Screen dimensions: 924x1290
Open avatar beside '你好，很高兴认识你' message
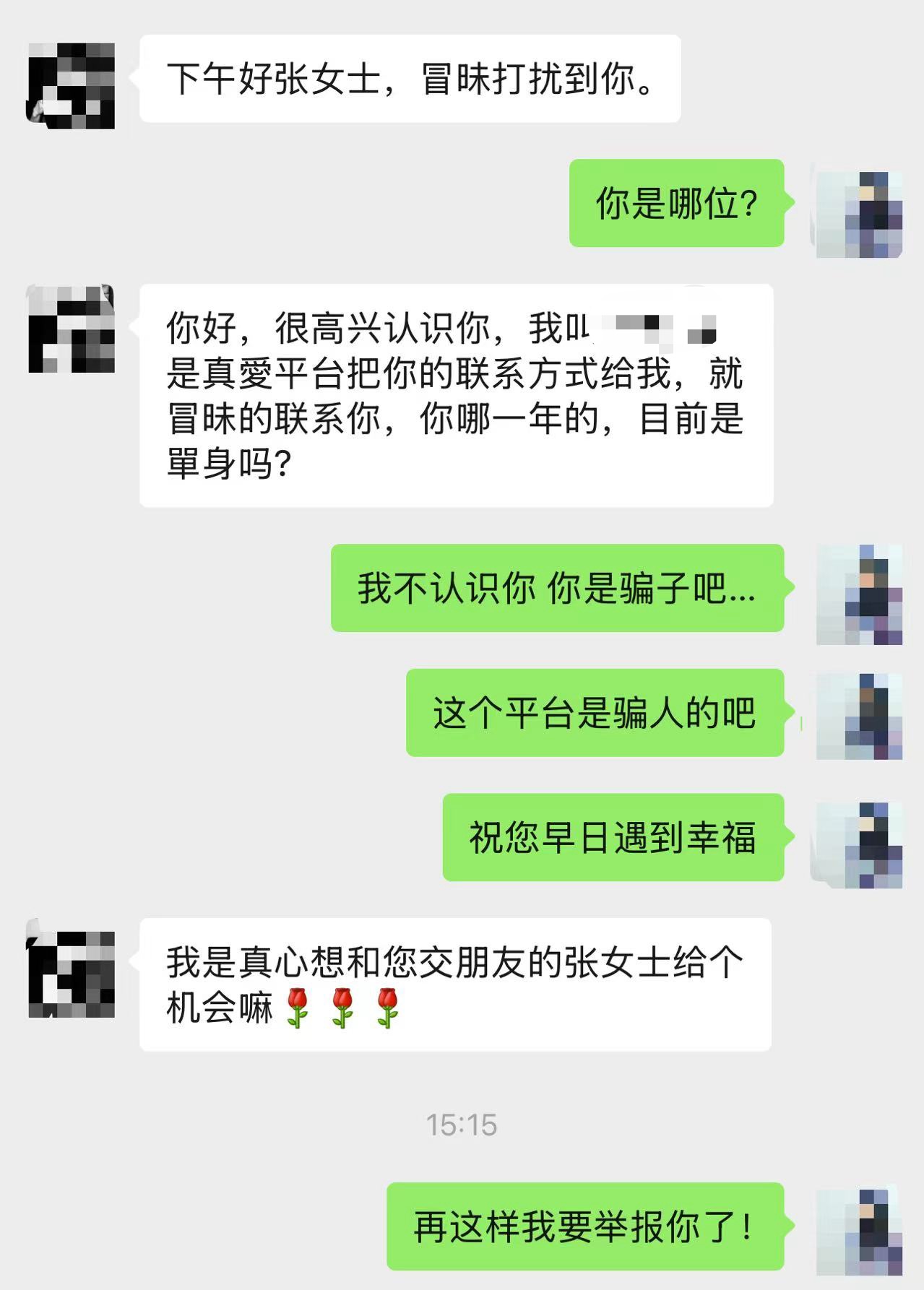[71, 329]
